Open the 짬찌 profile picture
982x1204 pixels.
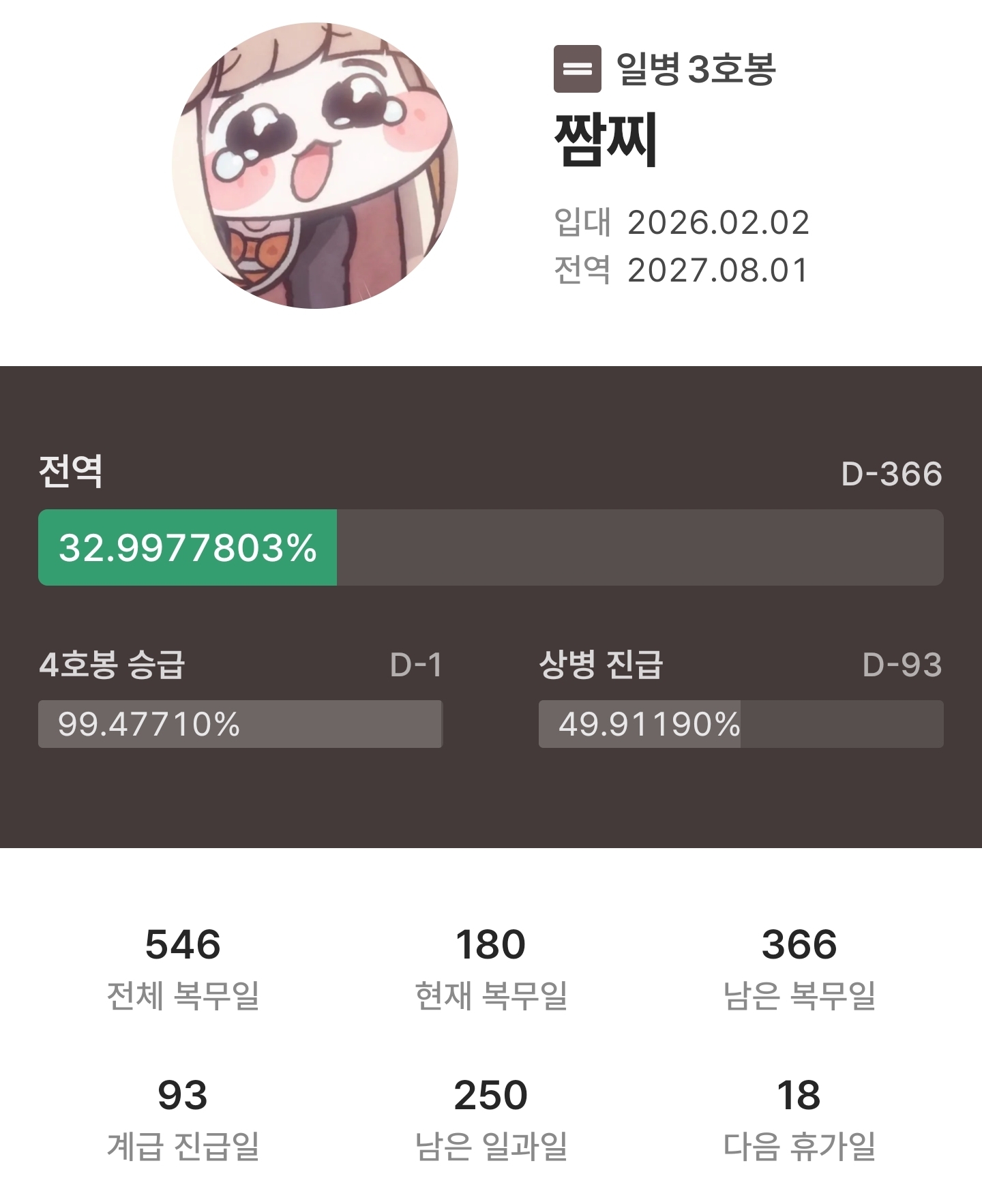click(315, 166)
